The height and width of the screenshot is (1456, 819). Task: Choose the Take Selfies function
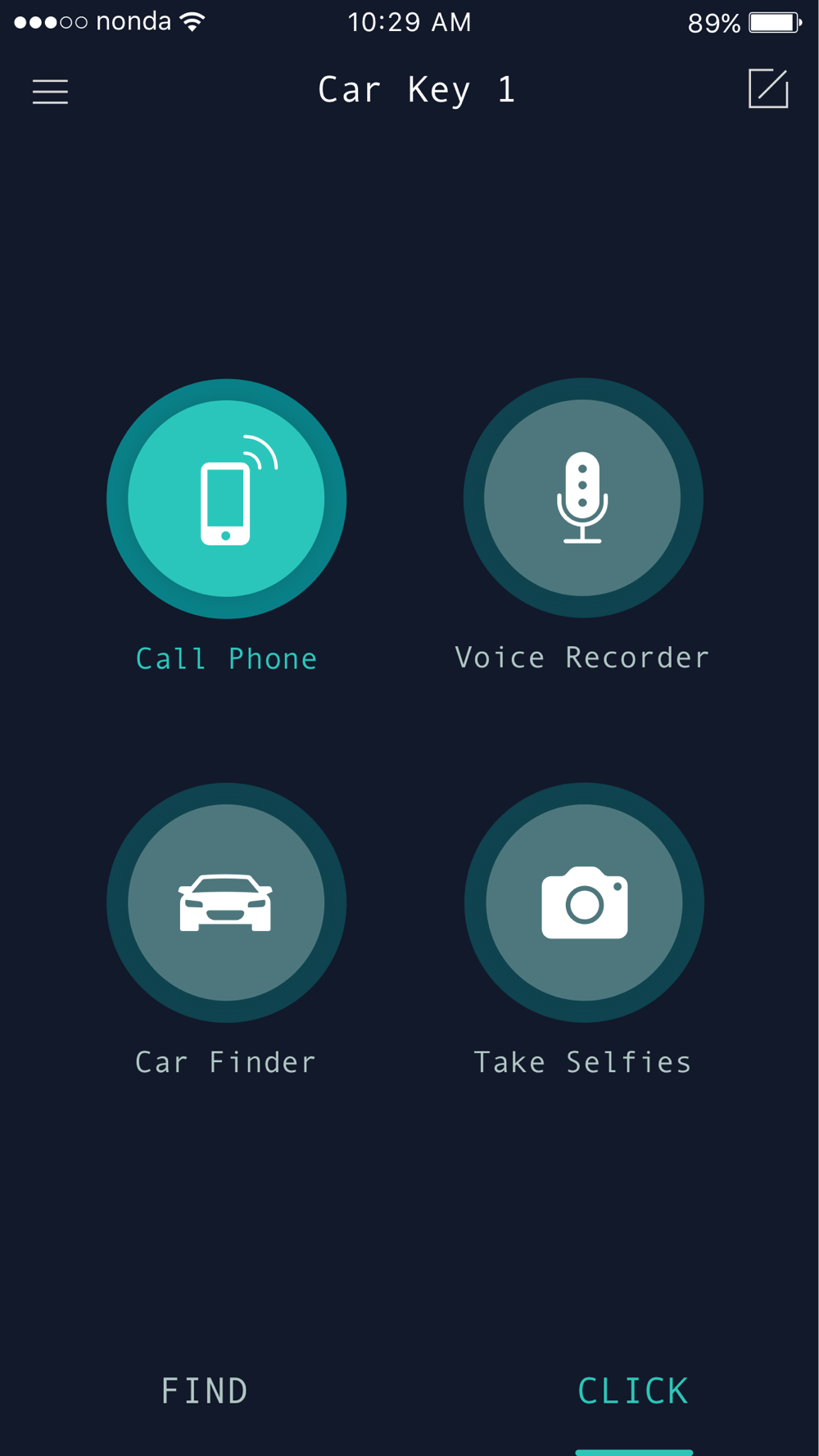pyautogui.click(x=584, y=902)
